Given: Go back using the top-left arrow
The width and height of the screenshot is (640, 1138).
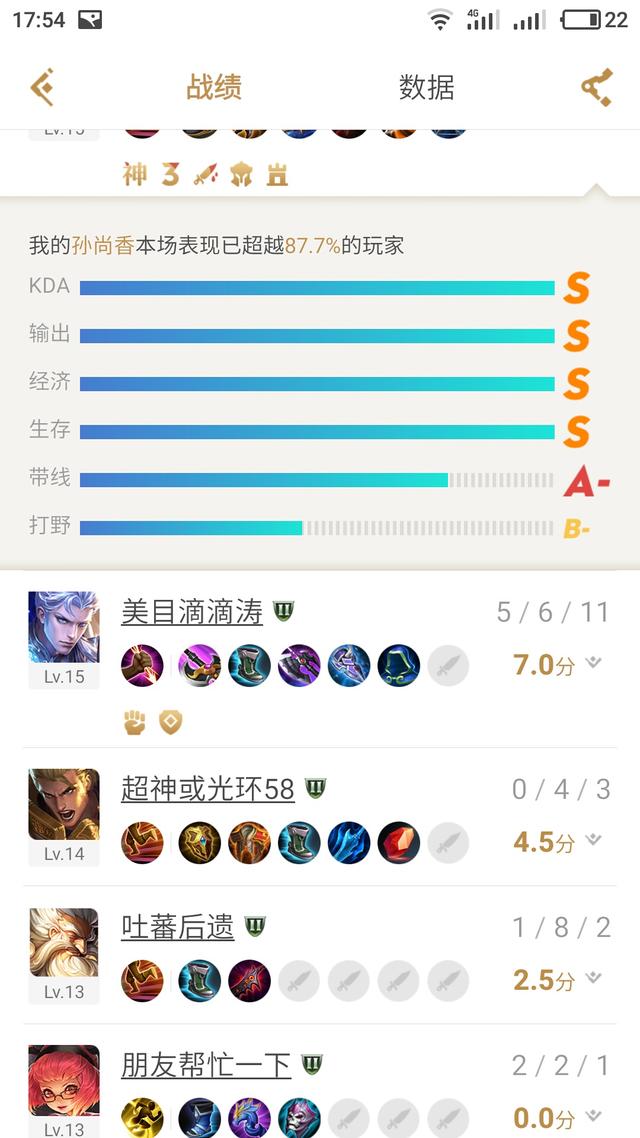Looking at the screenshot, I should [42, 88].
